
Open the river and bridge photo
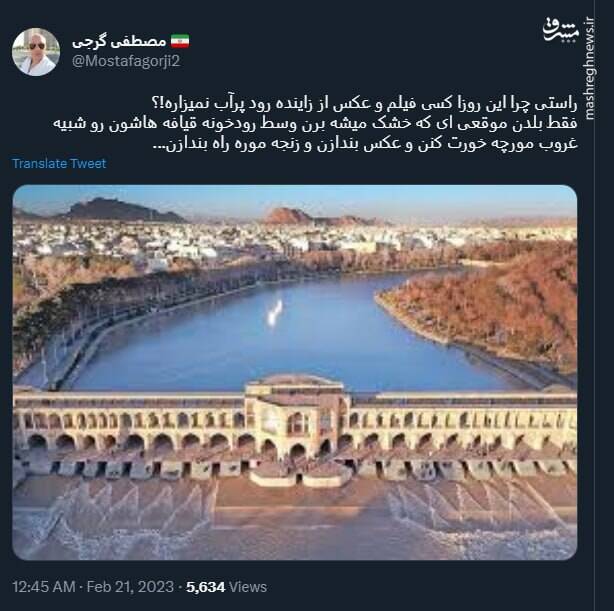(x=295, y=371)
